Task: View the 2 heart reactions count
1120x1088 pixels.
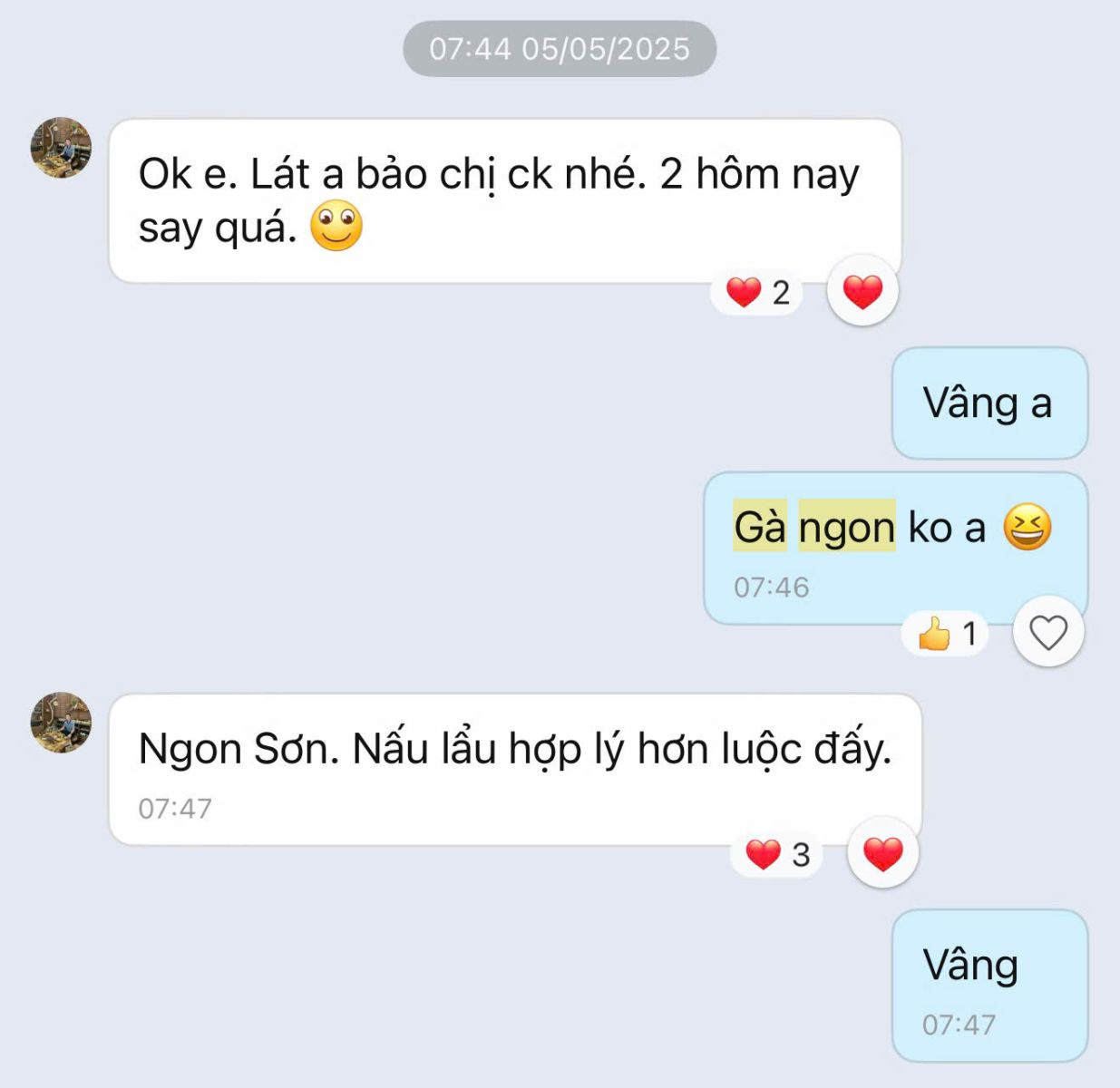Action: (x=758, y=293)
